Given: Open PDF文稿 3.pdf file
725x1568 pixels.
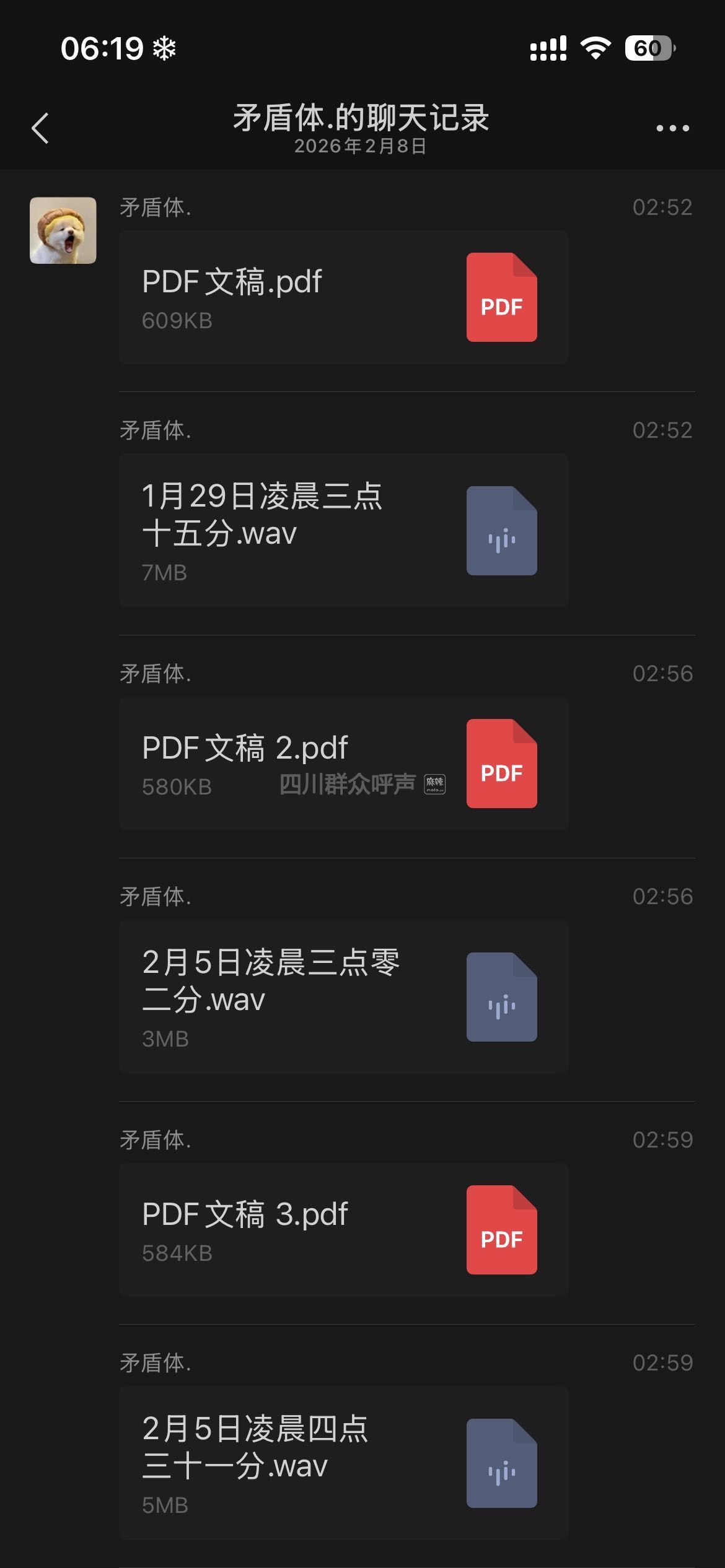Looking at the screenshot, I should pyautogui.click(x=343, y=1229).
